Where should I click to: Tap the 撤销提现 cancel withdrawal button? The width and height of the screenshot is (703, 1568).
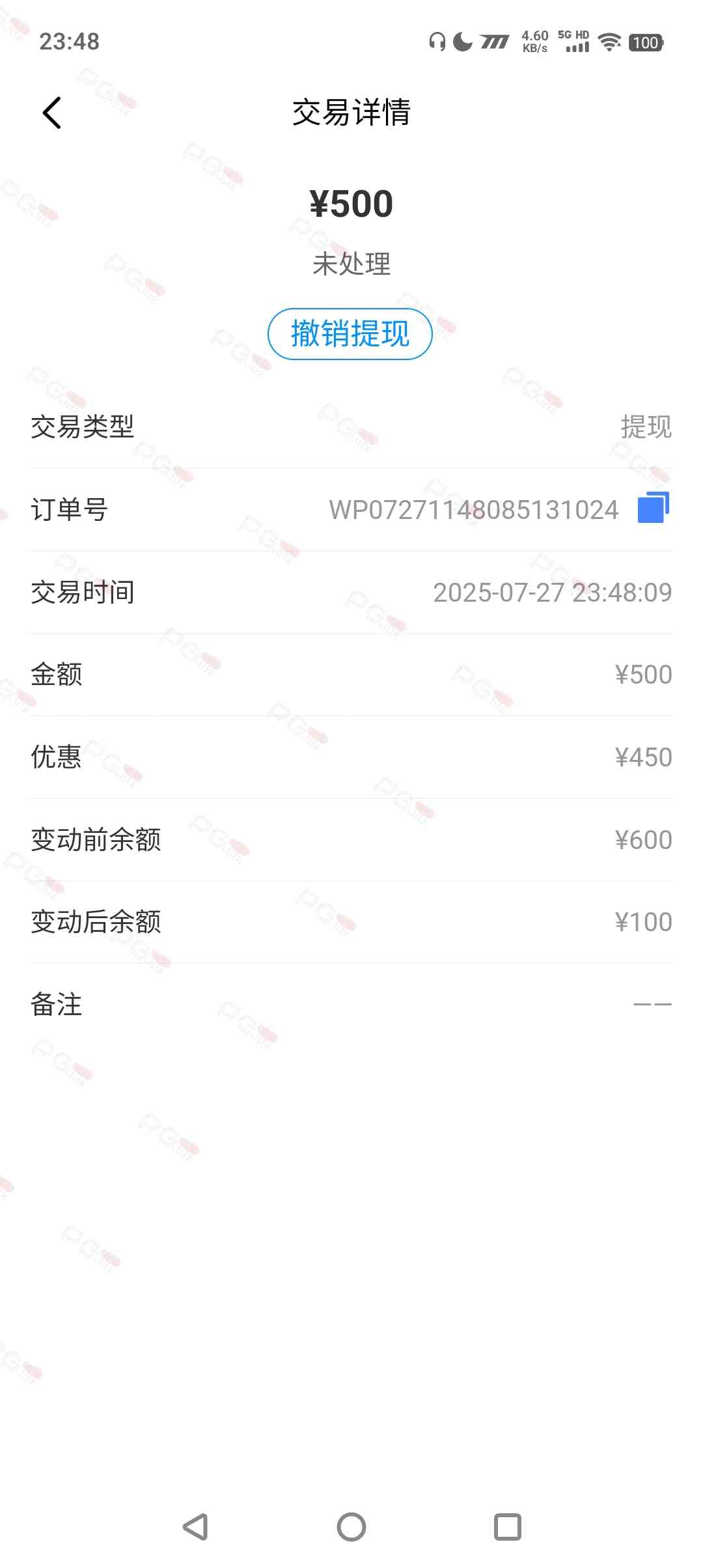350,334
